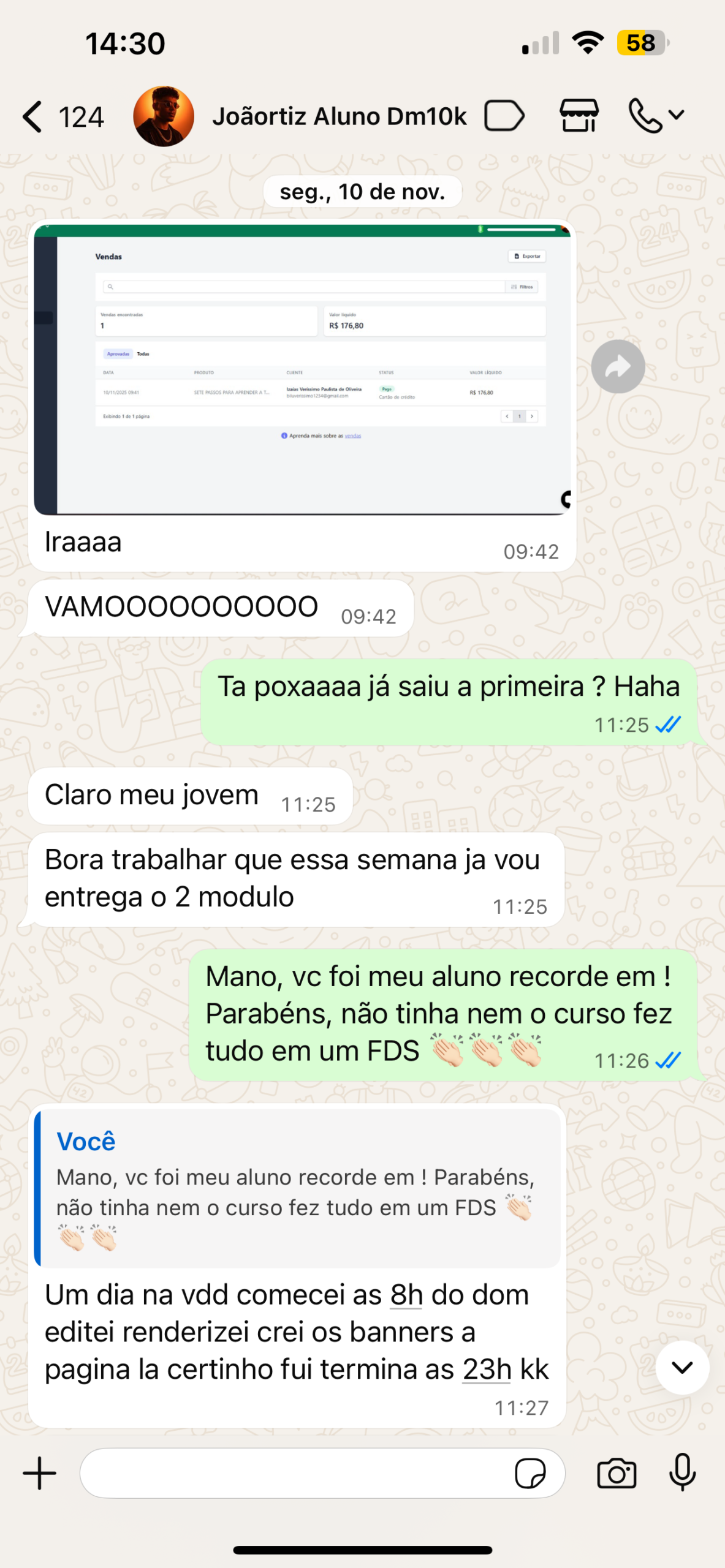Open the 23h time link
The image size is (725, 1568).
point(487,1369)
